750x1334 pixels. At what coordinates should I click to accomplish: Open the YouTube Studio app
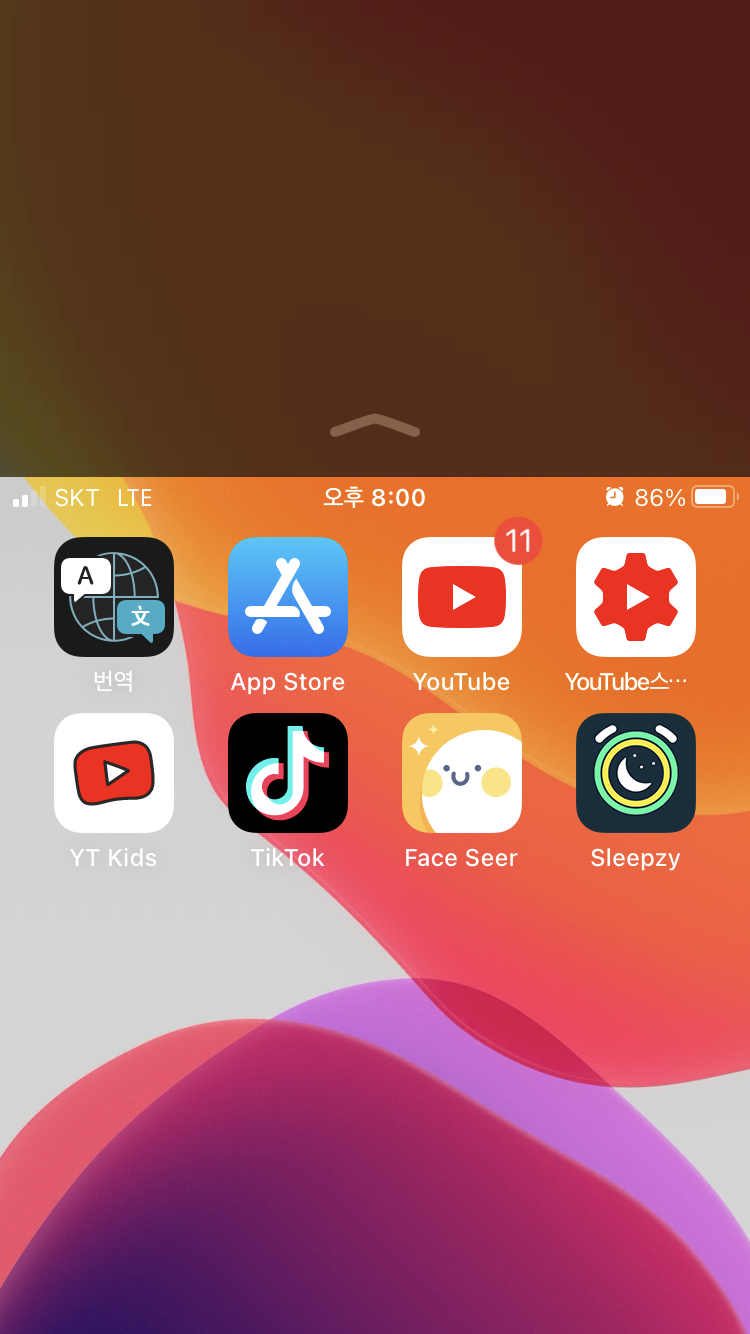point(636,597)
